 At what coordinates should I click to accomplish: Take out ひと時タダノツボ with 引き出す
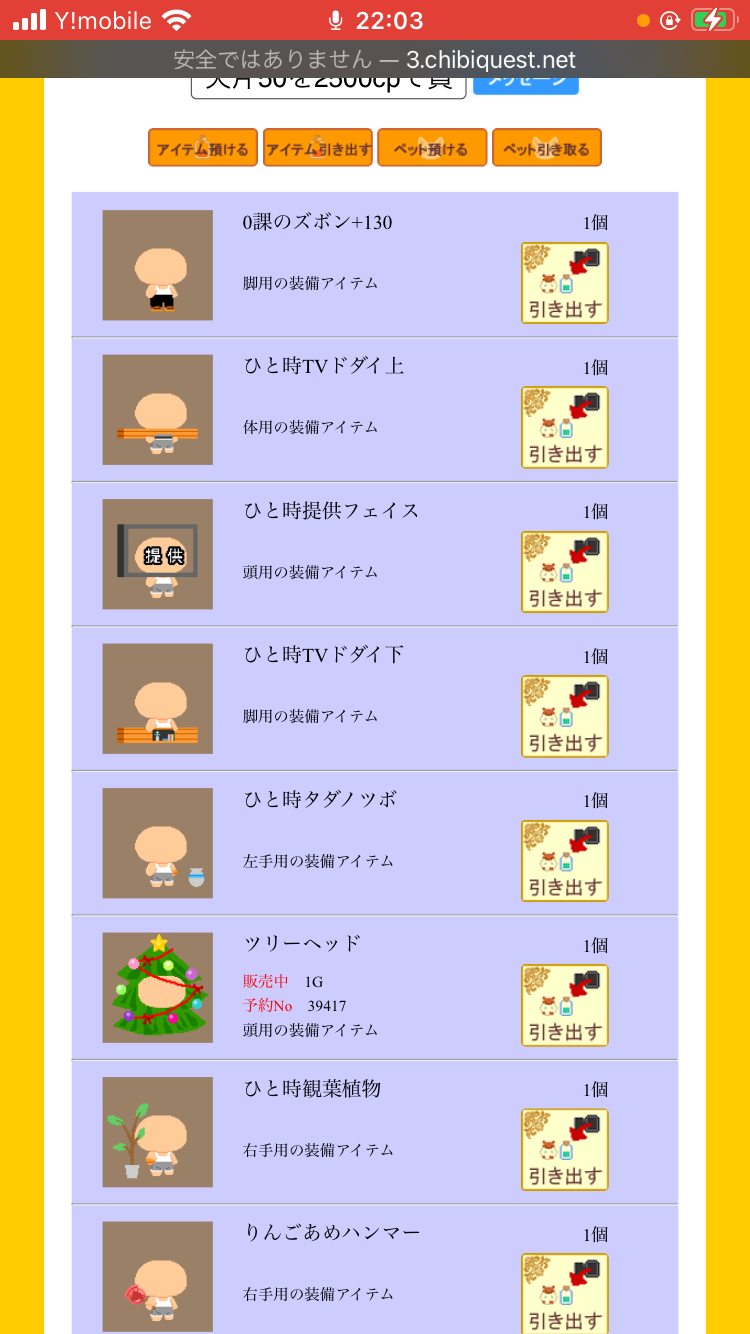565,861
